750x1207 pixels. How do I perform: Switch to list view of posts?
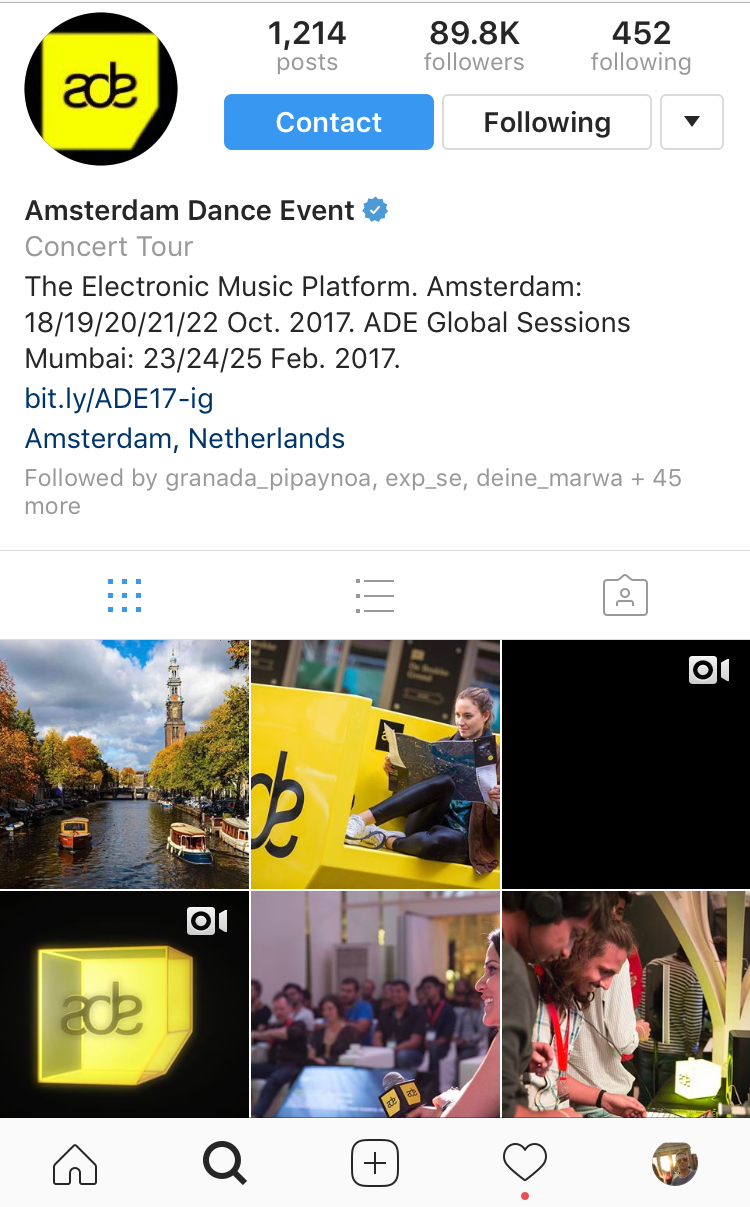coord(374,596)
